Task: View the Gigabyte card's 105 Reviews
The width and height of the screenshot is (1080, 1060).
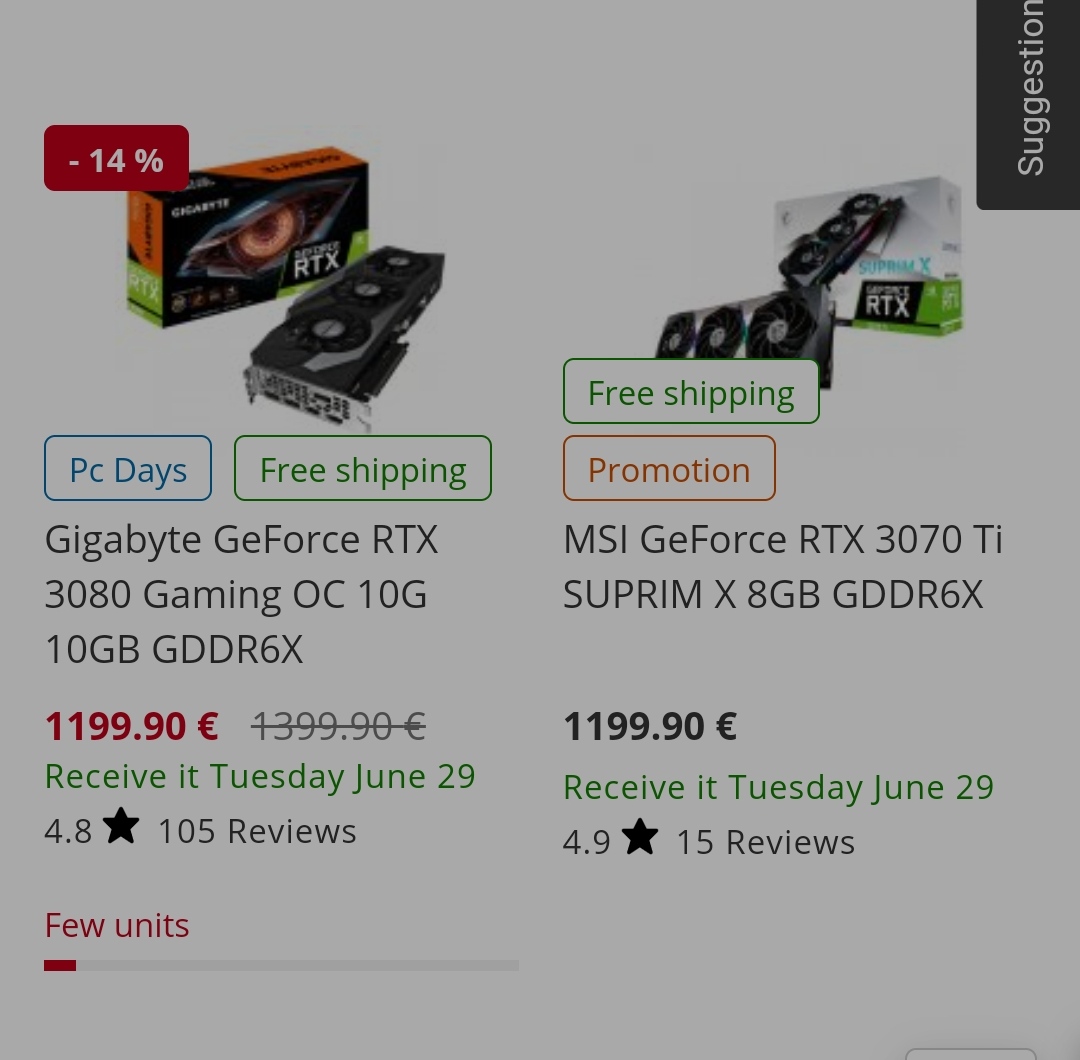Action: click(257, 832)
